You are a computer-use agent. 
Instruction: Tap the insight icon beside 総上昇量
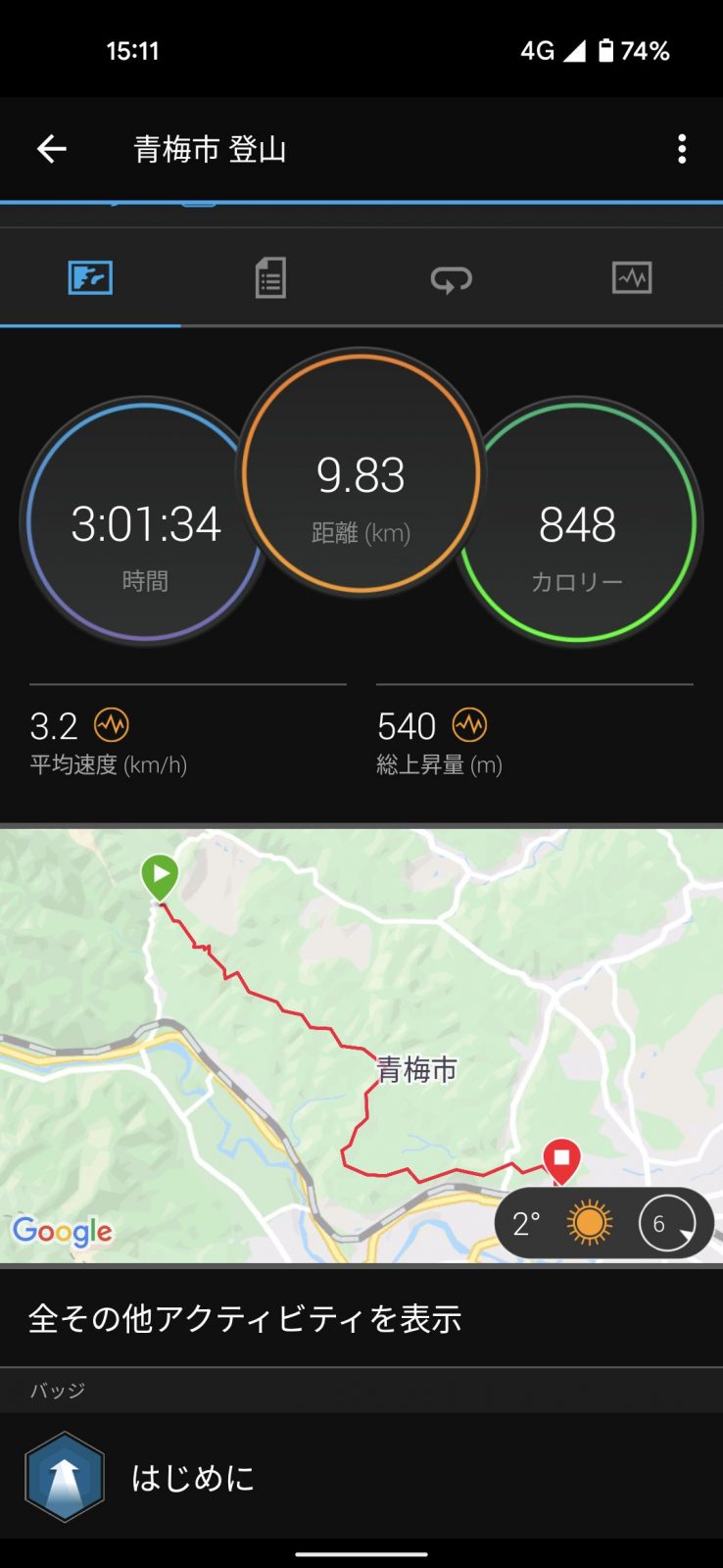[x=469, y=726]
